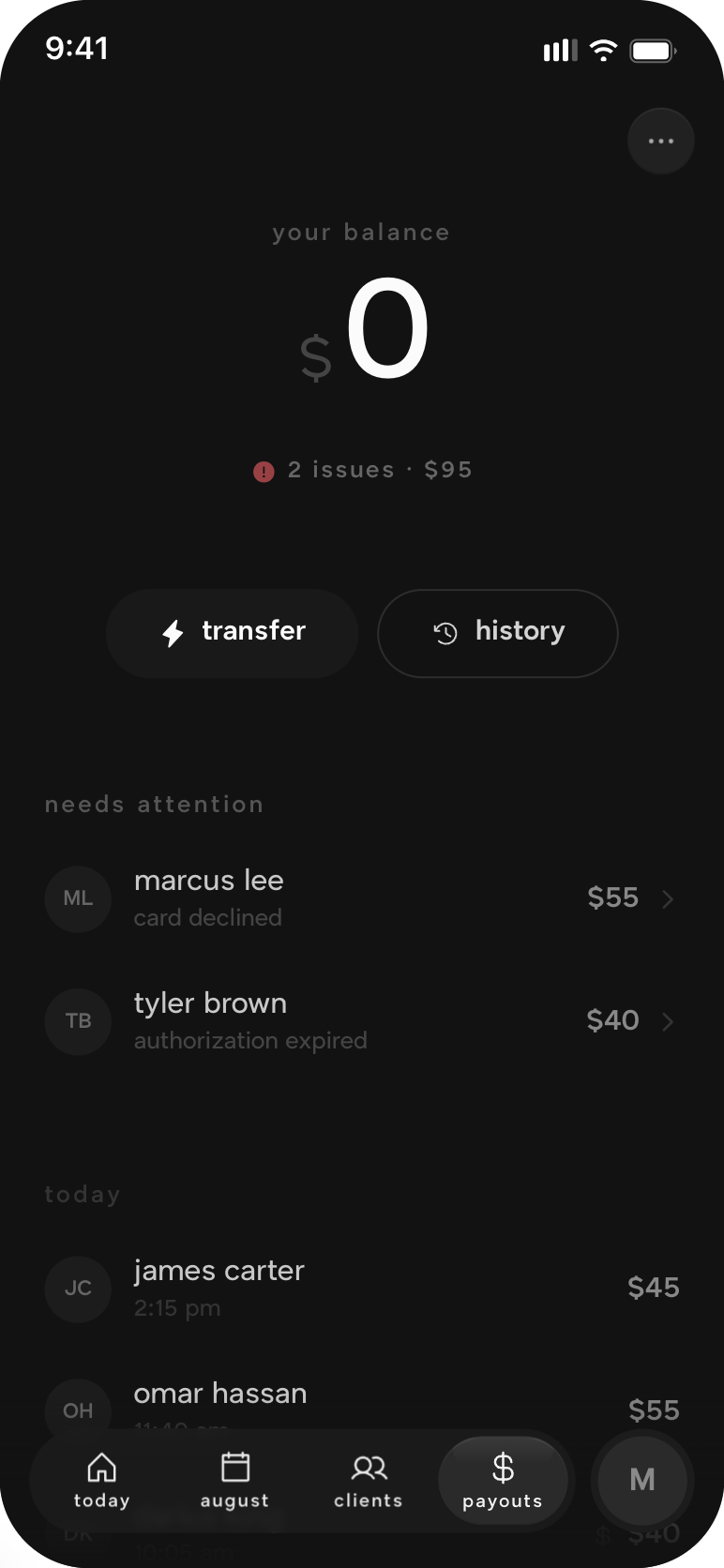Select the payouts tab
This screenshot has height=1568, width=724.
pos(503,1481)
